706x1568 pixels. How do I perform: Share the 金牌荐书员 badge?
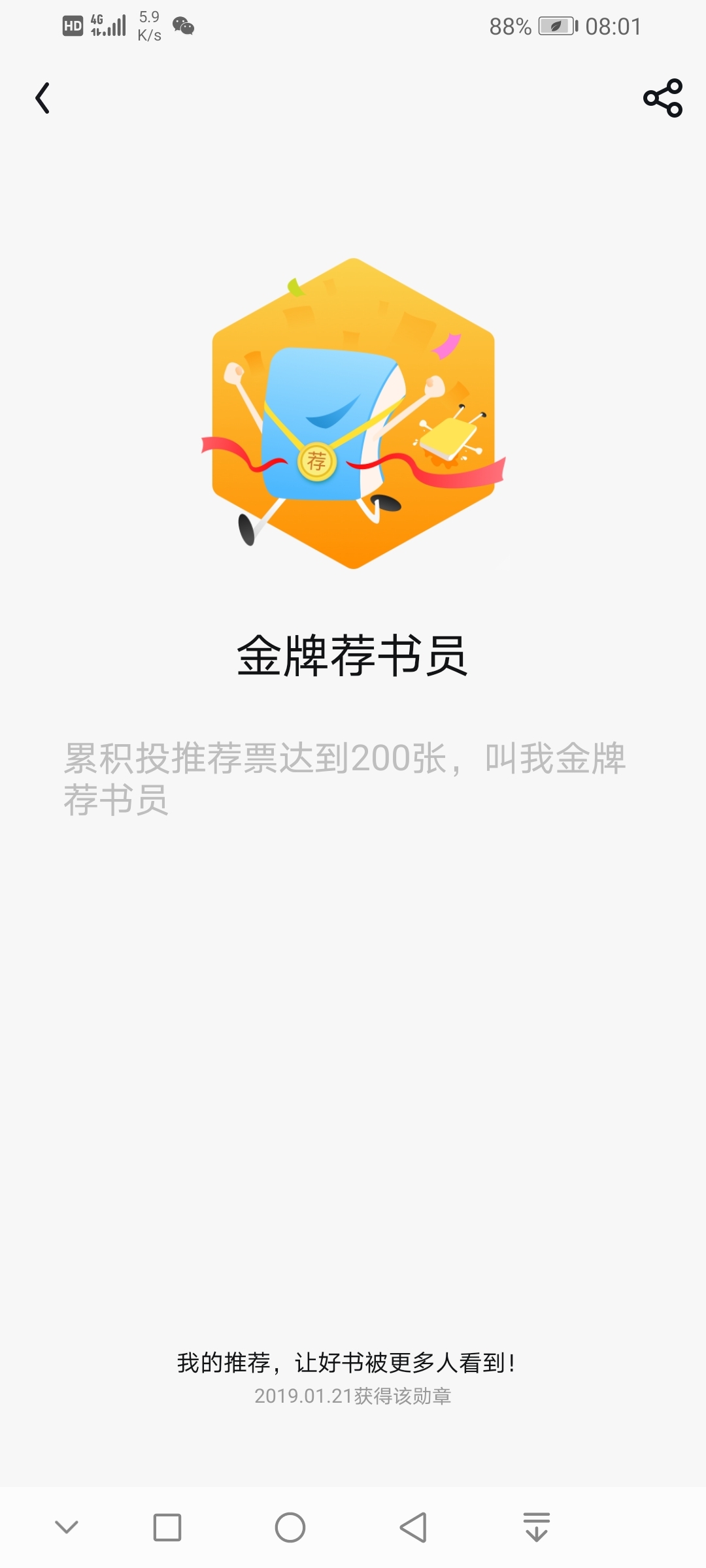point(663,98)
